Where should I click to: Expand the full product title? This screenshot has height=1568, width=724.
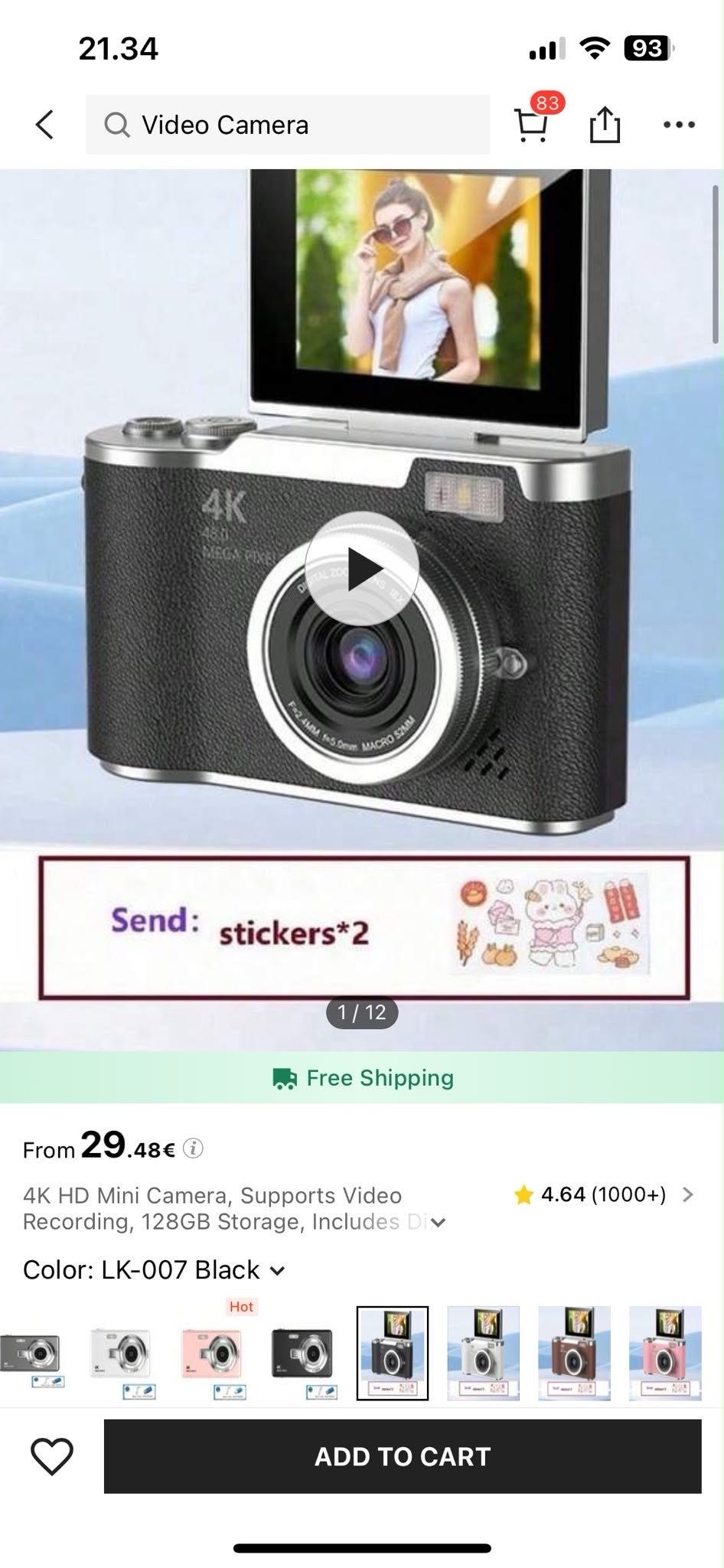(438, 1223)
